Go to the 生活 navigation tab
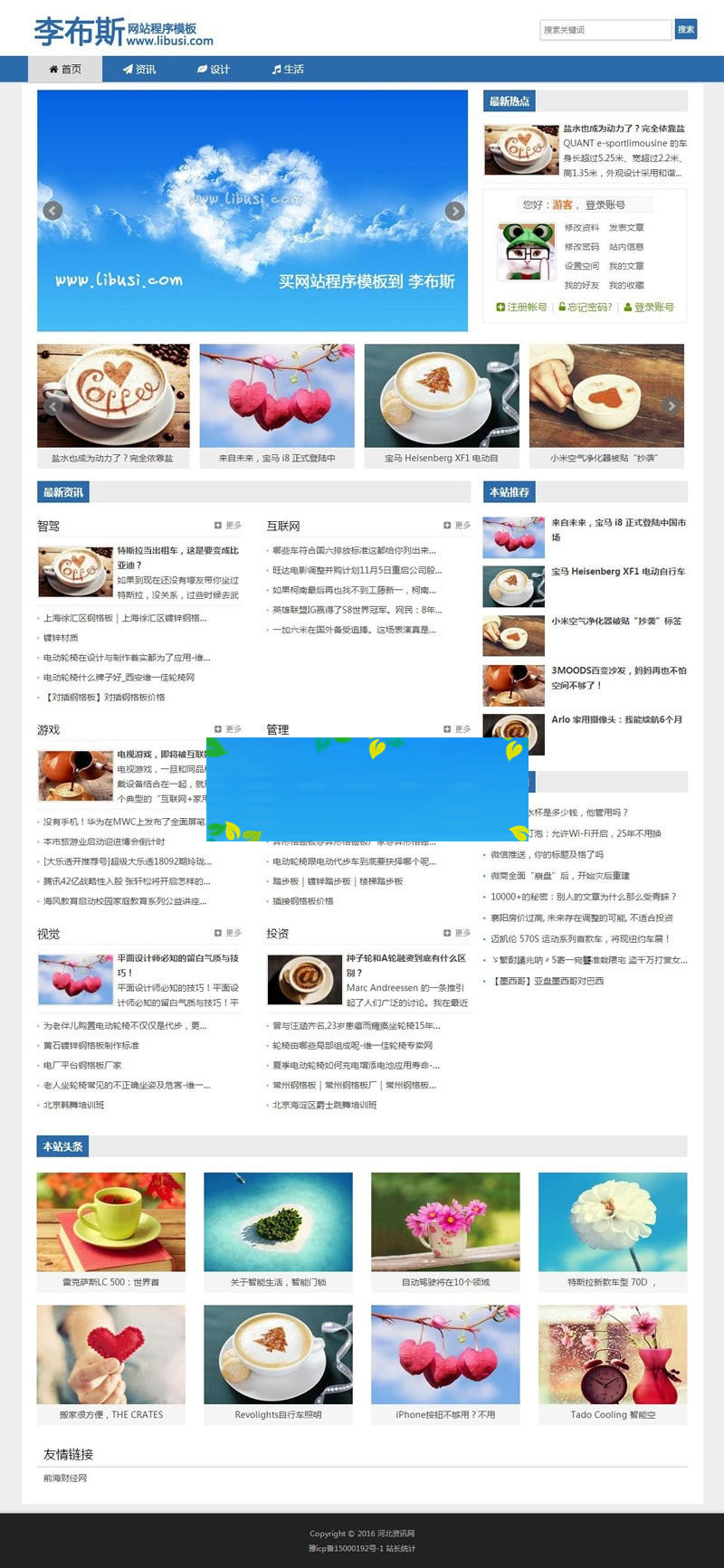This screenshot has height=1568, width=724. click(288, 70)
